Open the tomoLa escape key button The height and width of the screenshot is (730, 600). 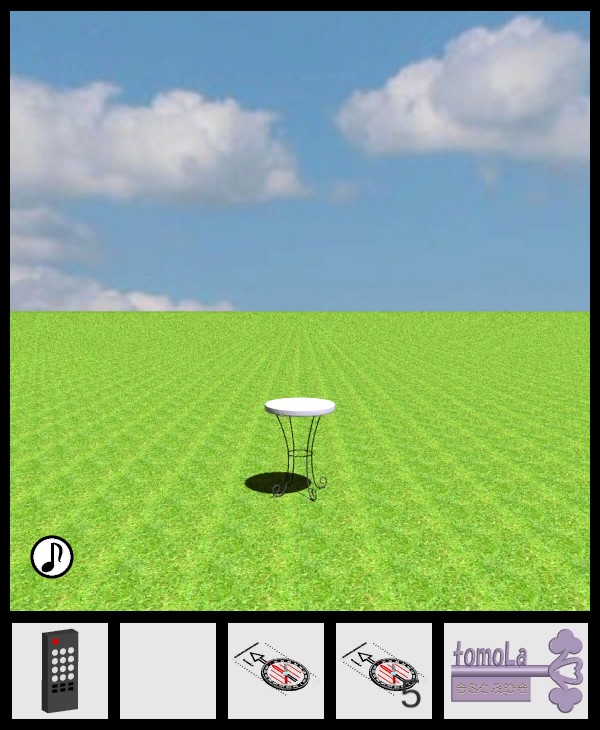516,671
